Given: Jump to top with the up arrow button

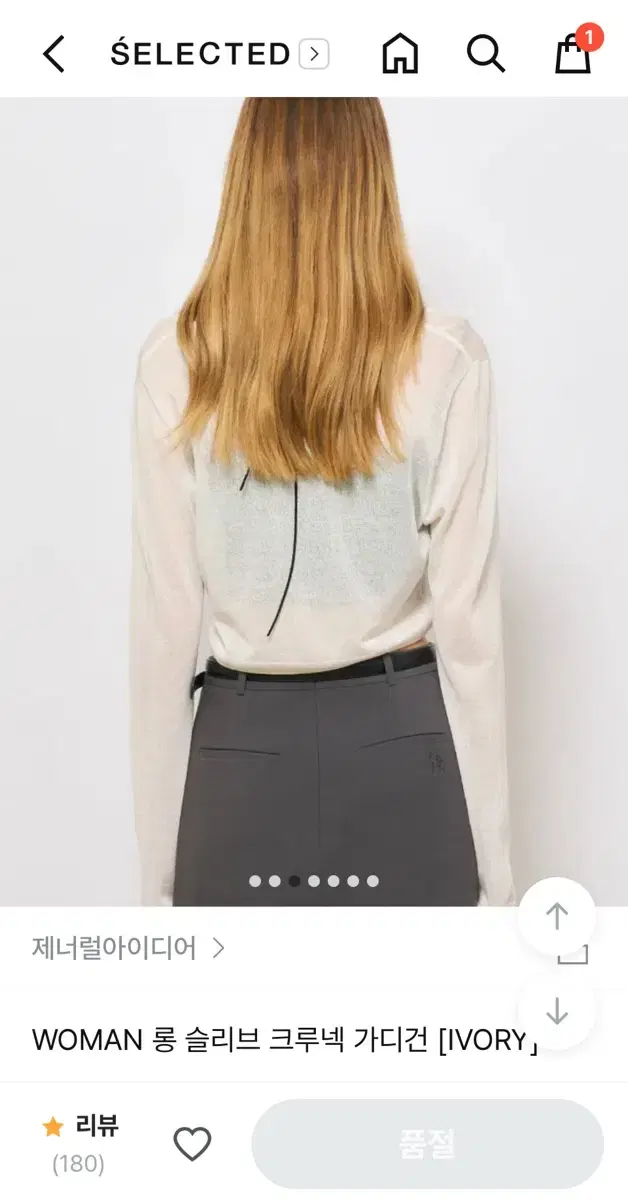Looking at the screenshot, I should [x=557, y=916].
